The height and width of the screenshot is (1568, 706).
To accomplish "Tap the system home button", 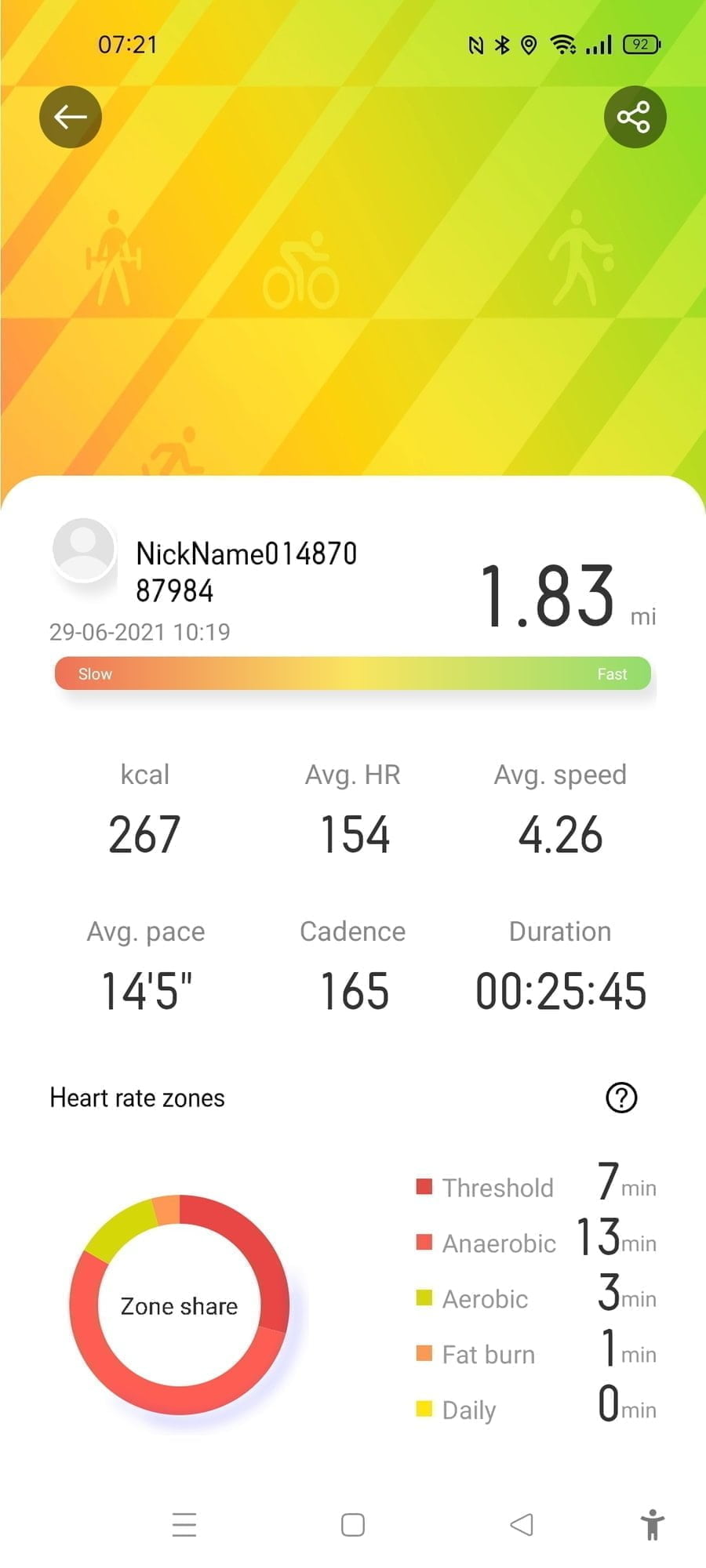I will coord(353,1525).
